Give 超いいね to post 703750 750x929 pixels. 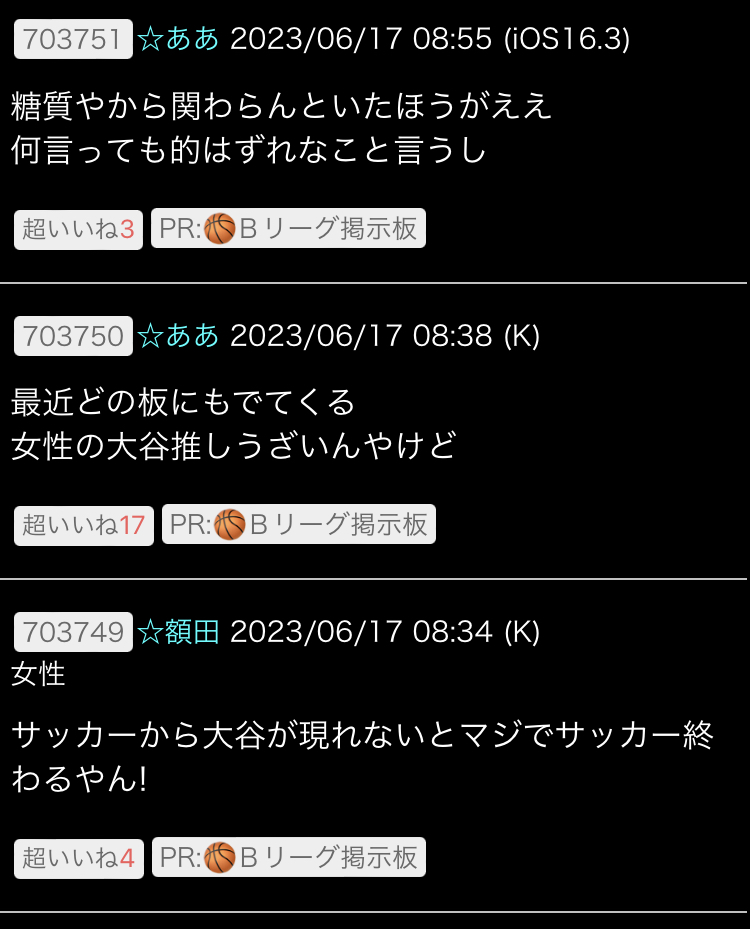(84, 525)
